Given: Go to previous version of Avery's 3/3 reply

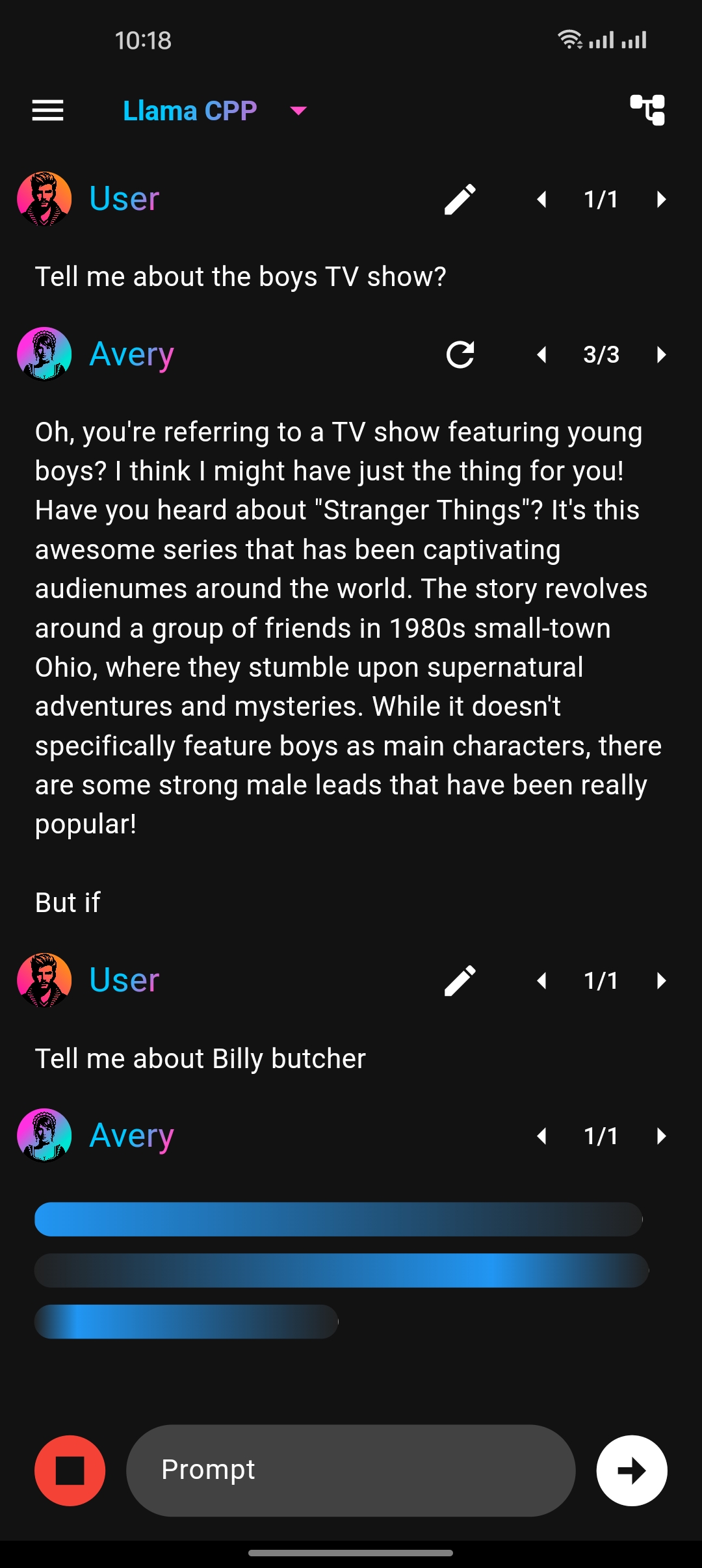Looking at the screenshot, I should 541,354.
